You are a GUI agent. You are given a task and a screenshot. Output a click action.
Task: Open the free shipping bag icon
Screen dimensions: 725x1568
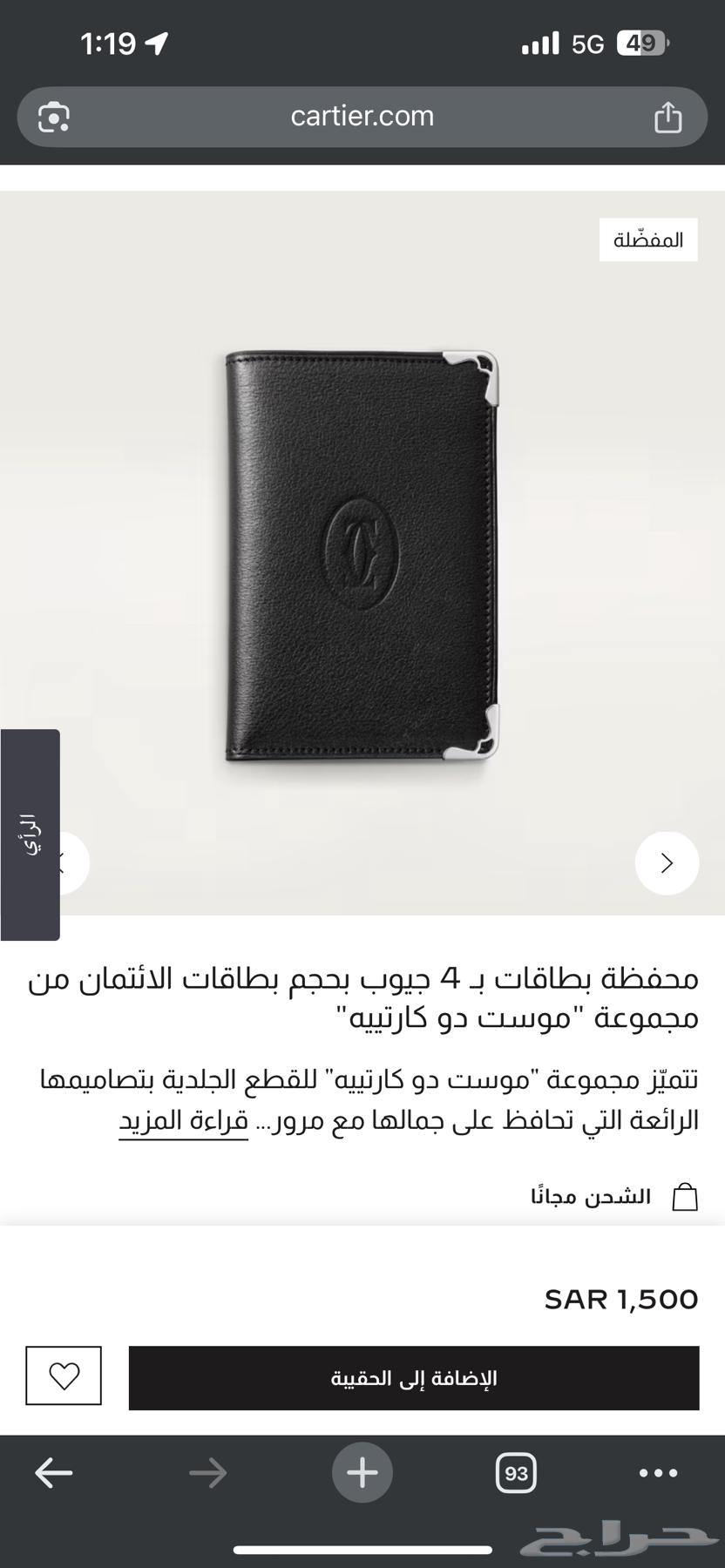tap(685, 1195)
